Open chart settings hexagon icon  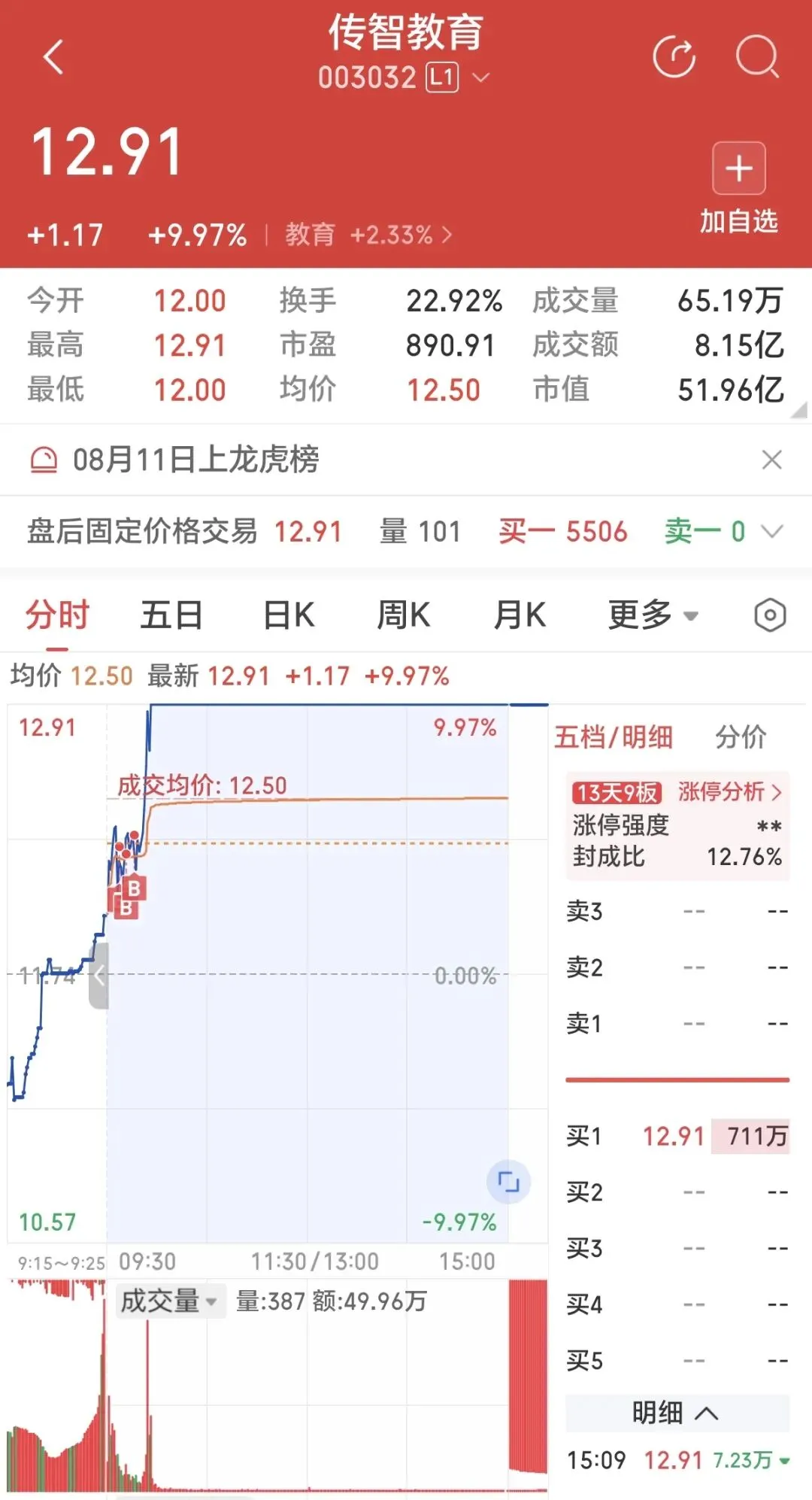click(770, 615)
